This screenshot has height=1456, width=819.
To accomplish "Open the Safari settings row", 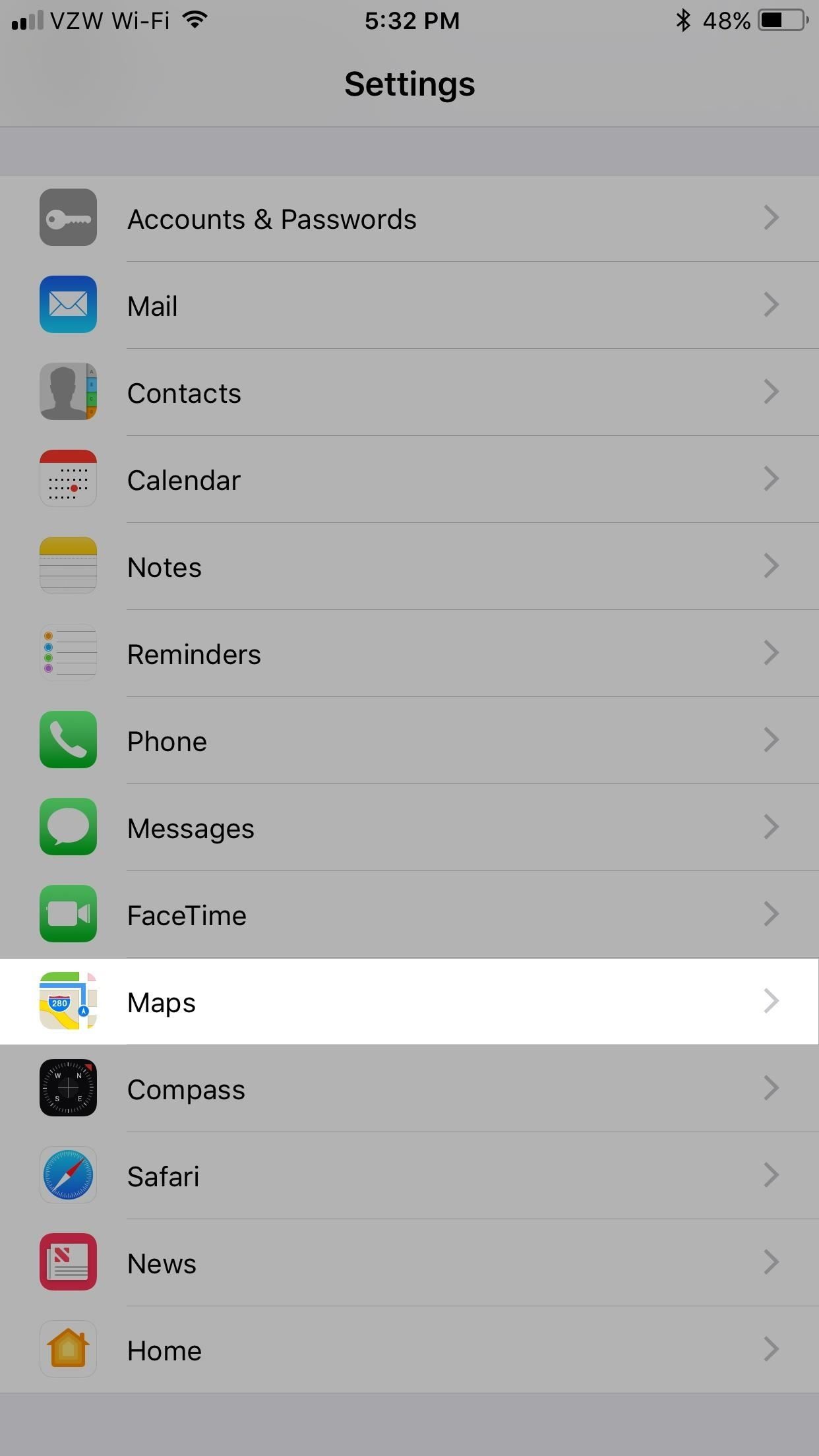I will (409, 1175).
